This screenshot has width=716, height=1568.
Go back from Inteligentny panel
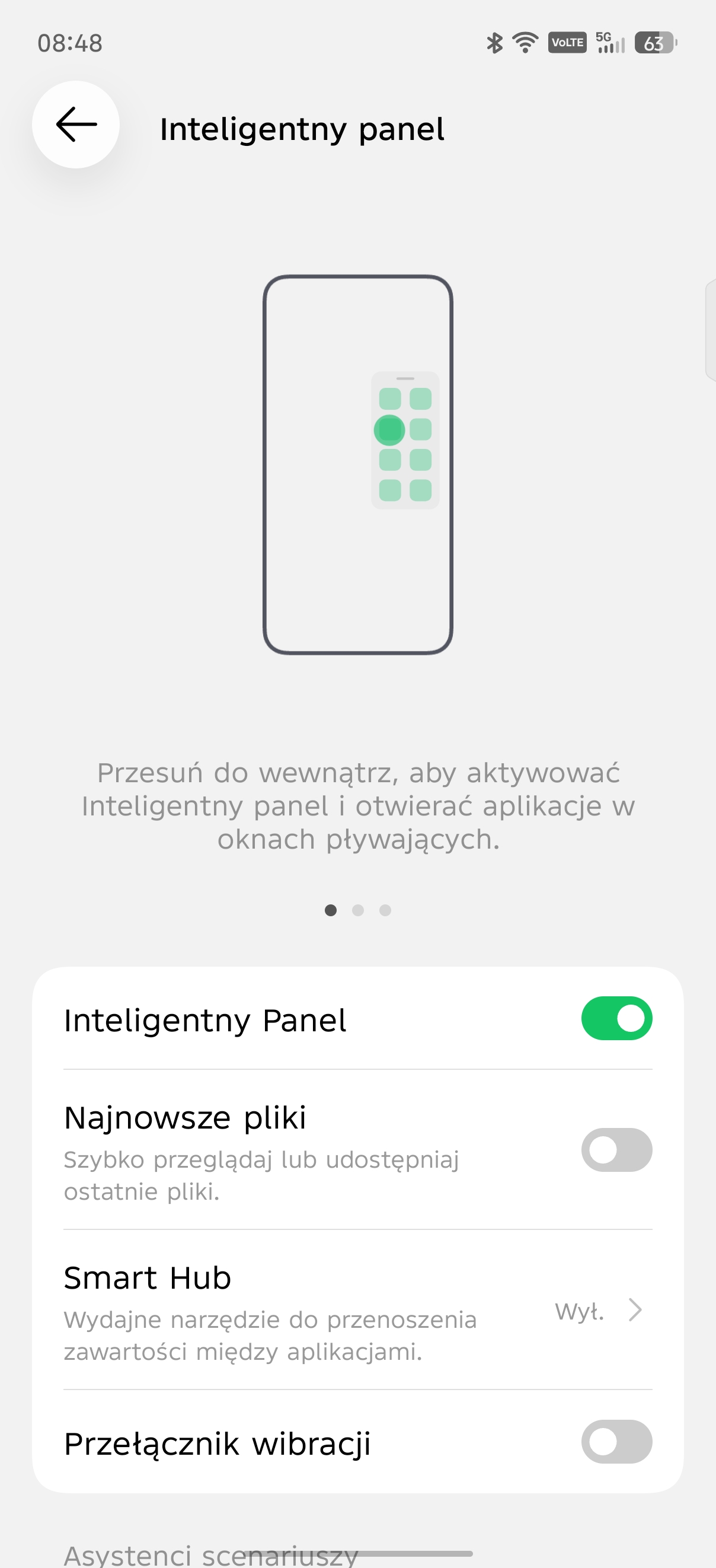click(x=76, y=125)
